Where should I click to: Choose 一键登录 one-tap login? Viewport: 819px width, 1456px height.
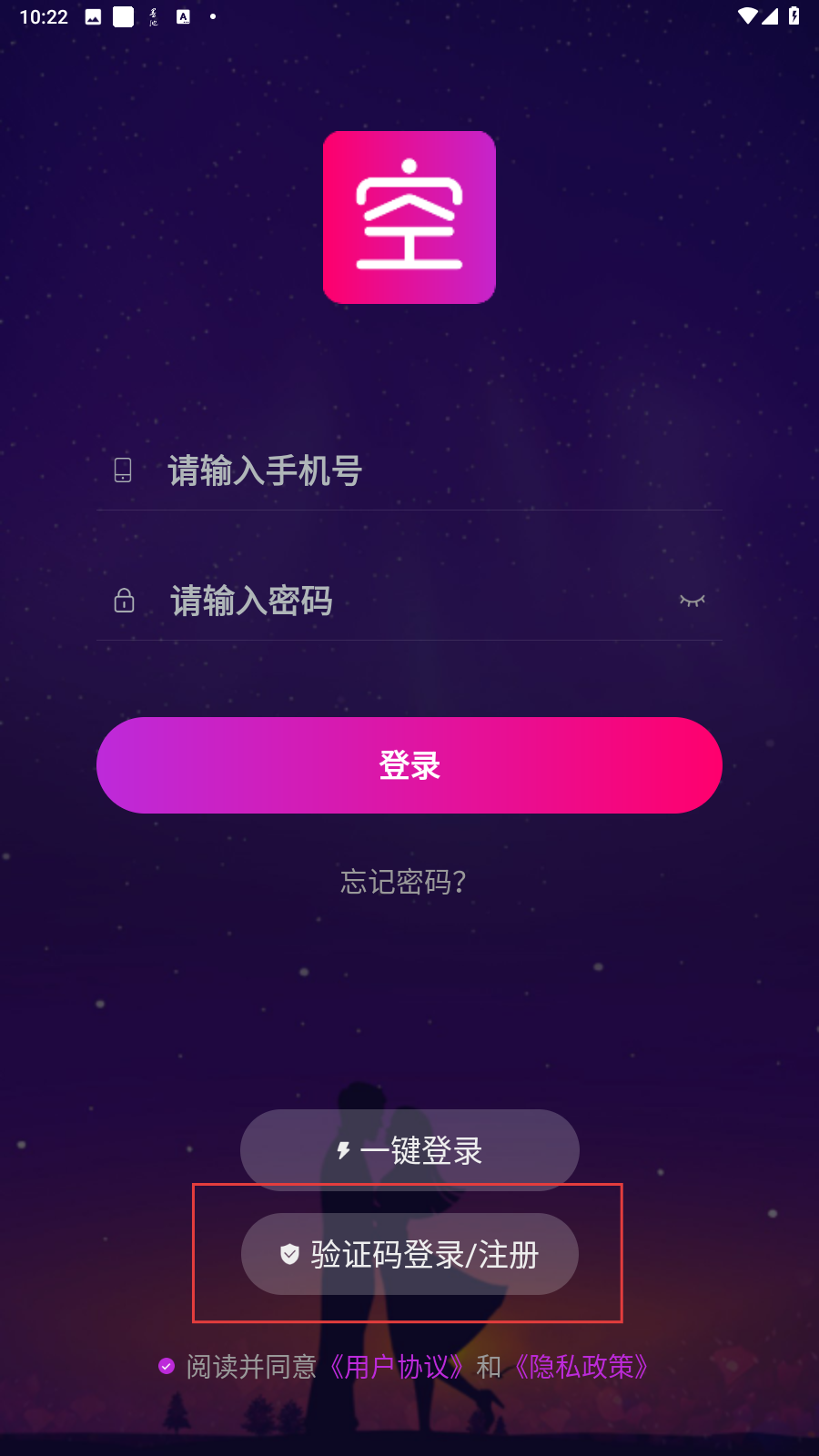(x=409, y=1150)
